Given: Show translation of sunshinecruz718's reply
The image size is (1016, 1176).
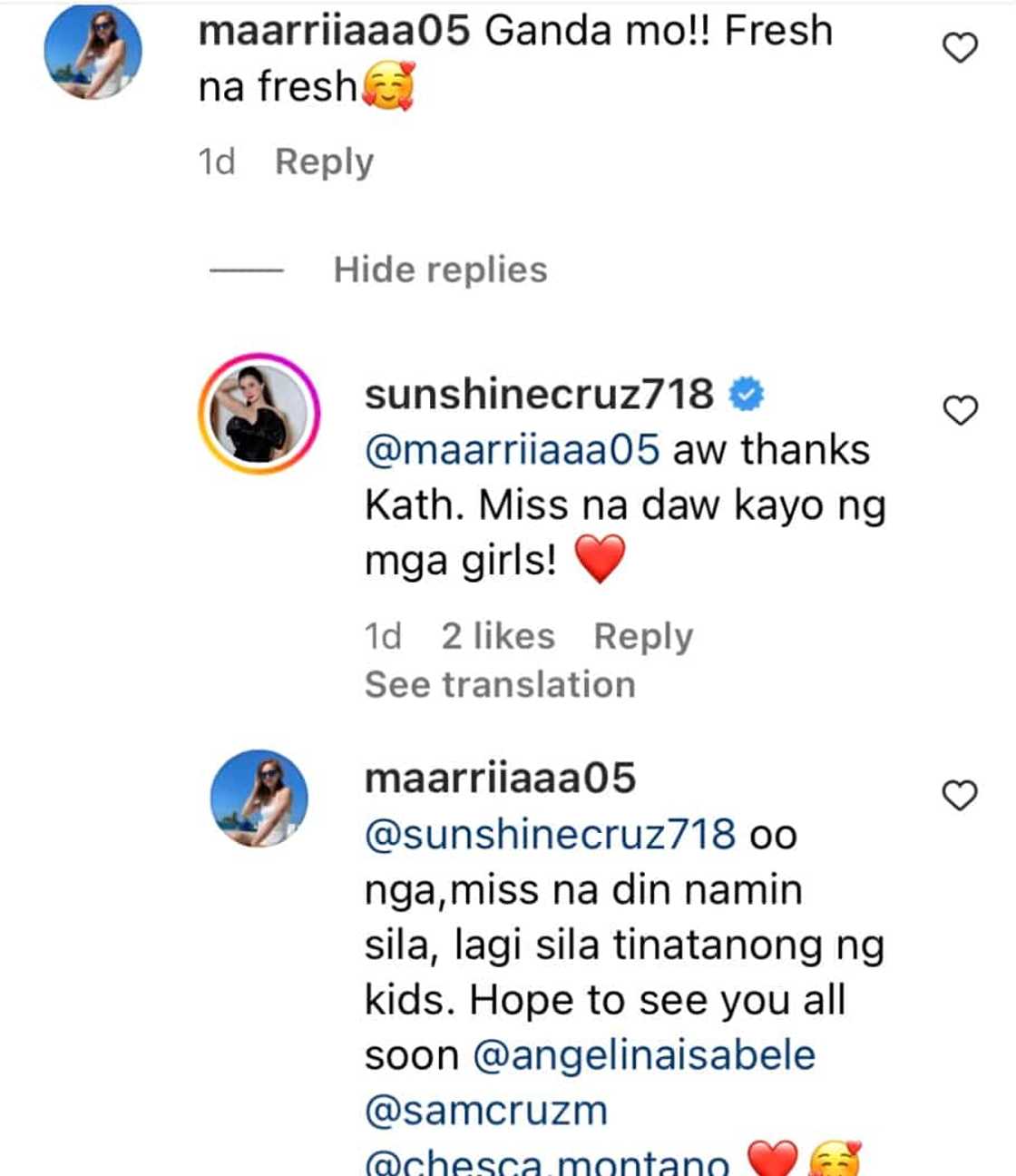Looking at the screenshot, I should pyautogui.click(x=498, y=684).
